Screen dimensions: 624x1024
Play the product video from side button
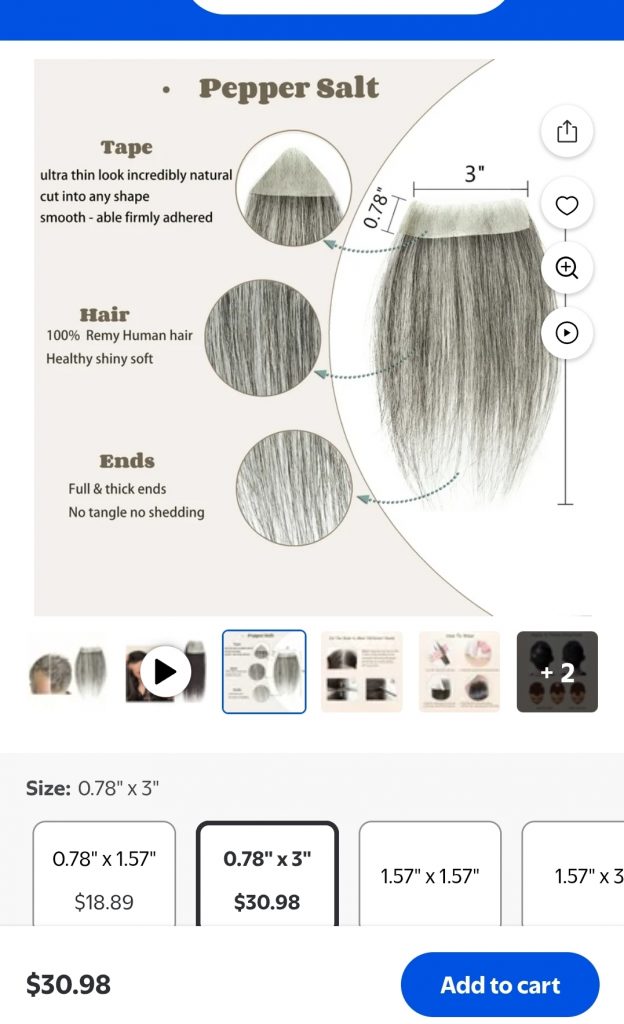(x=567, y=333)
